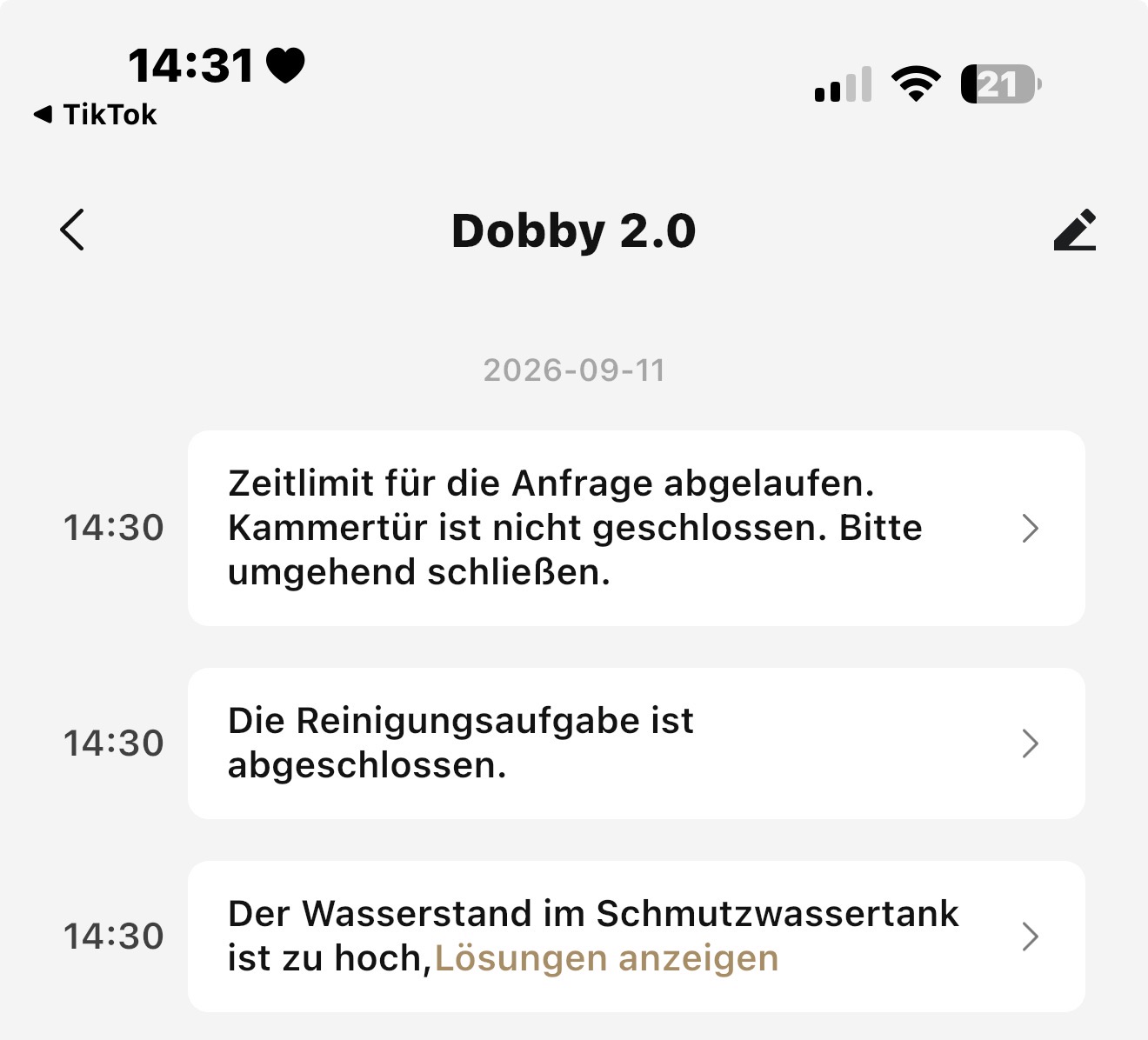Screen dimensions: 1148x1040
Task: Tap the Lösungen anzeigen link
Action: [606, 958]
